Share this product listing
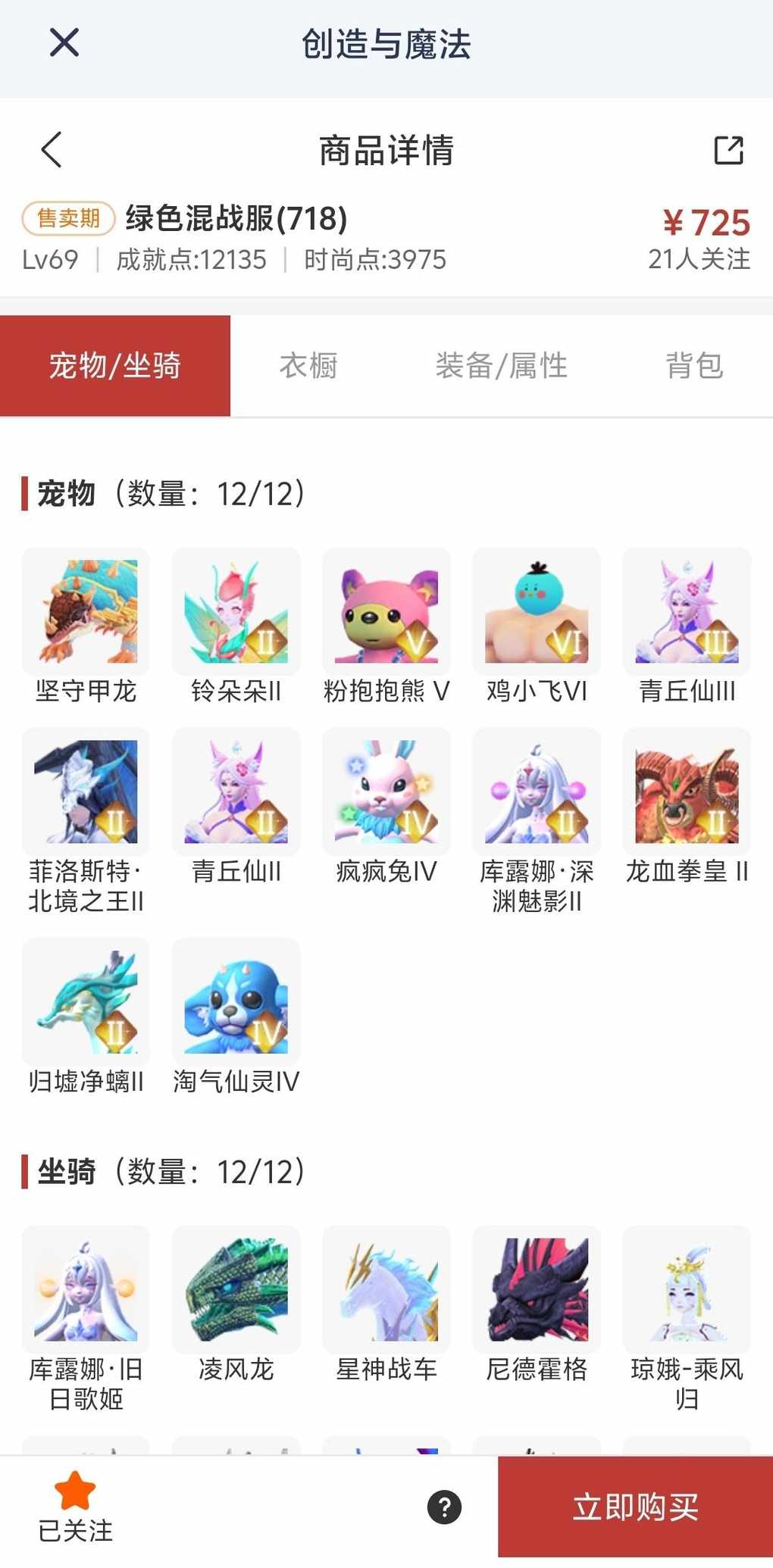Image resolution: width=773 pixels, height=1568 pixels. pos(728,150)
